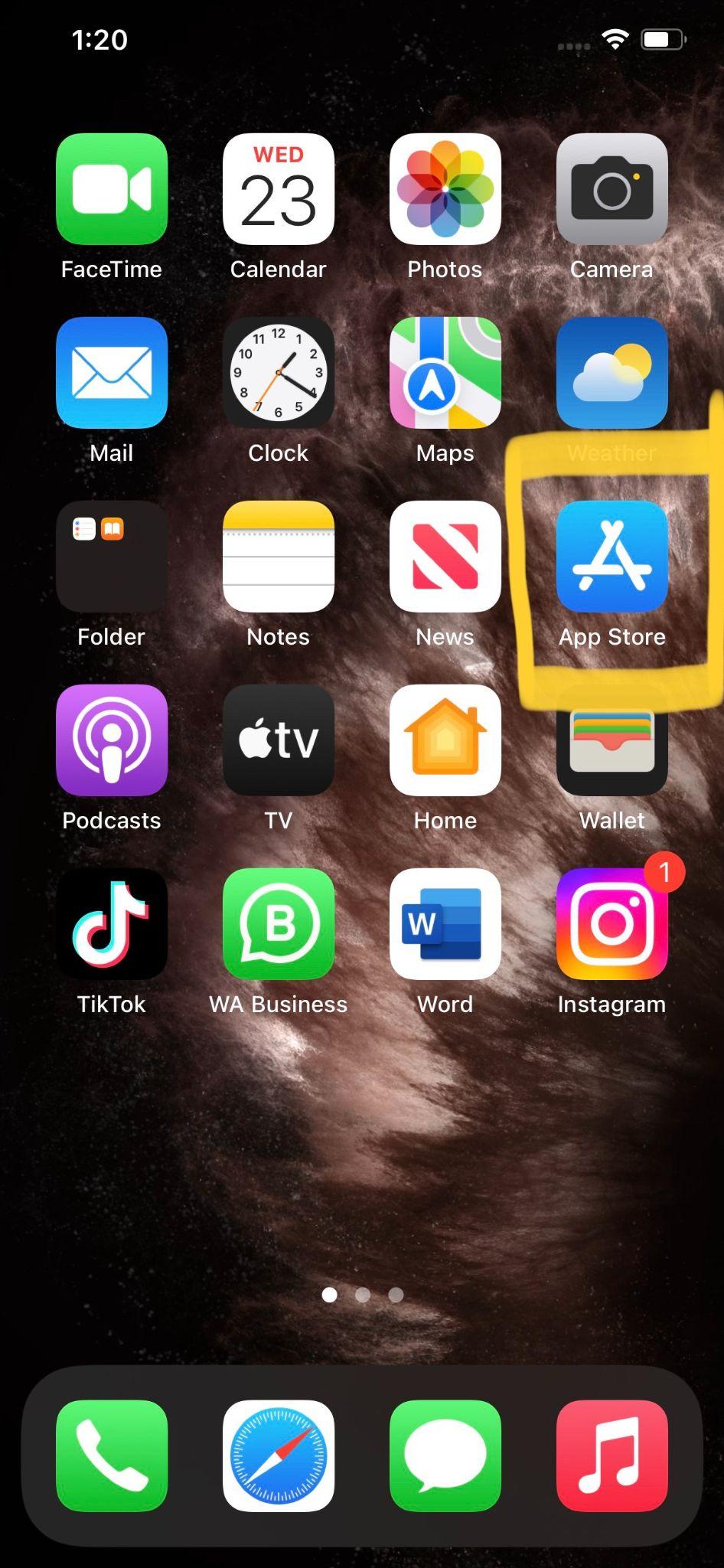This screenshot has height=1568, width=724.
Task: Open Instagram with the unread notification badge
Action: click(611, 925)
